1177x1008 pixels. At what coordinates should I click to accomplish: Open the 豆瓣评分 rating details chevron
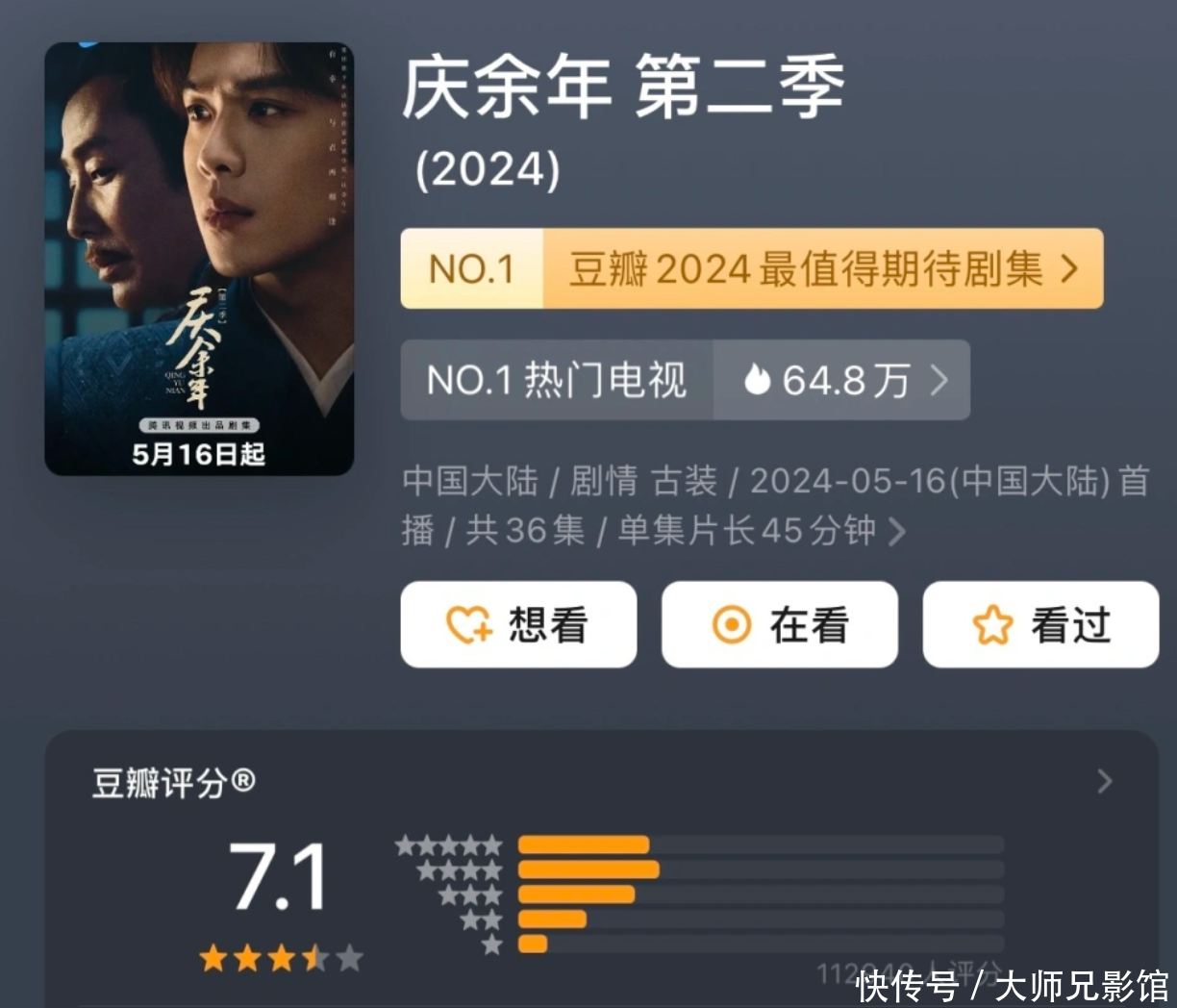[1104, 781]
